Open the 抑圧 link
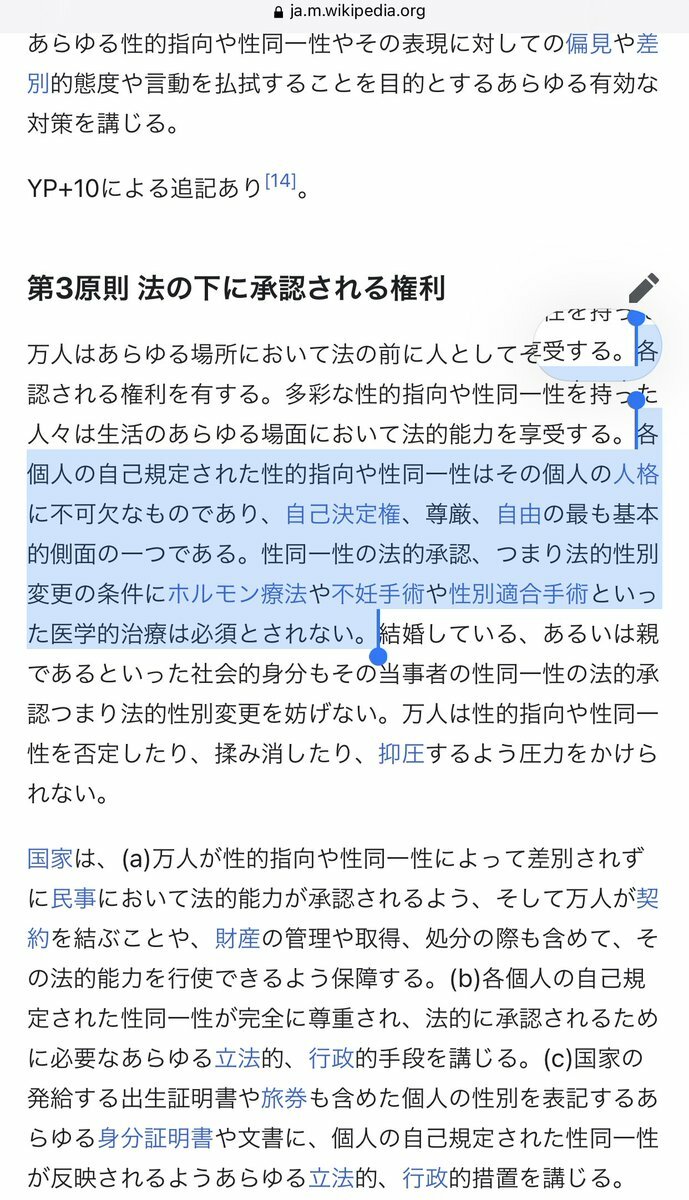 401,754
